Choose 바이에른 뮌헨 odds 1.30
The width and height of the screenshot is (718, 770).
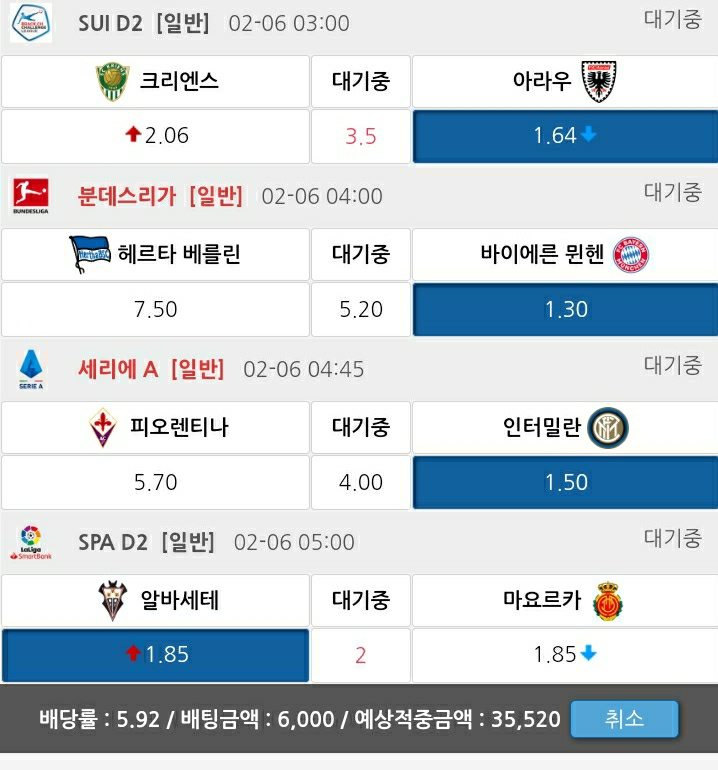564,309
